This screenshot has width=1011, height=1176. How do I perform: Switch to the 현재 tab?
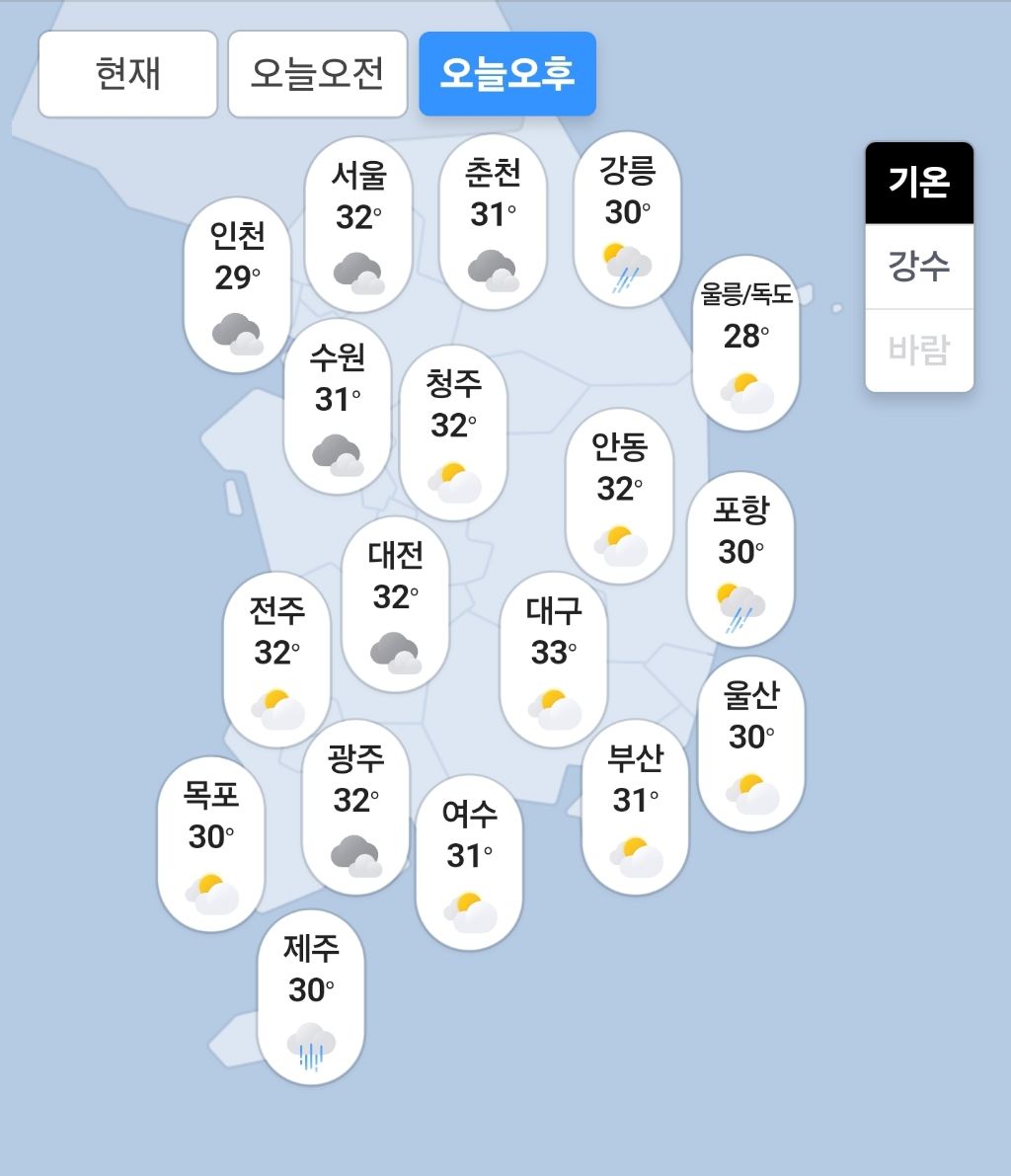pyautogui.click(x=127, y=74)
